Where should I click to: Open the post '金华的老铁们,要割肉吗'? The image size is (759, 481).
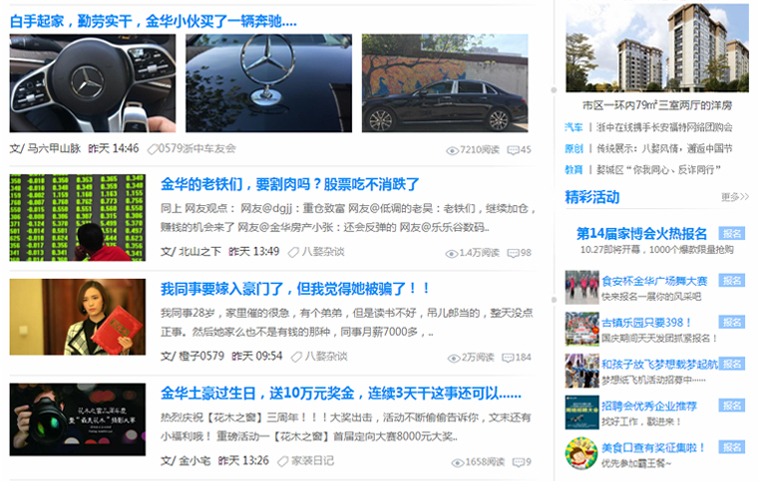[x=290, y=184]
